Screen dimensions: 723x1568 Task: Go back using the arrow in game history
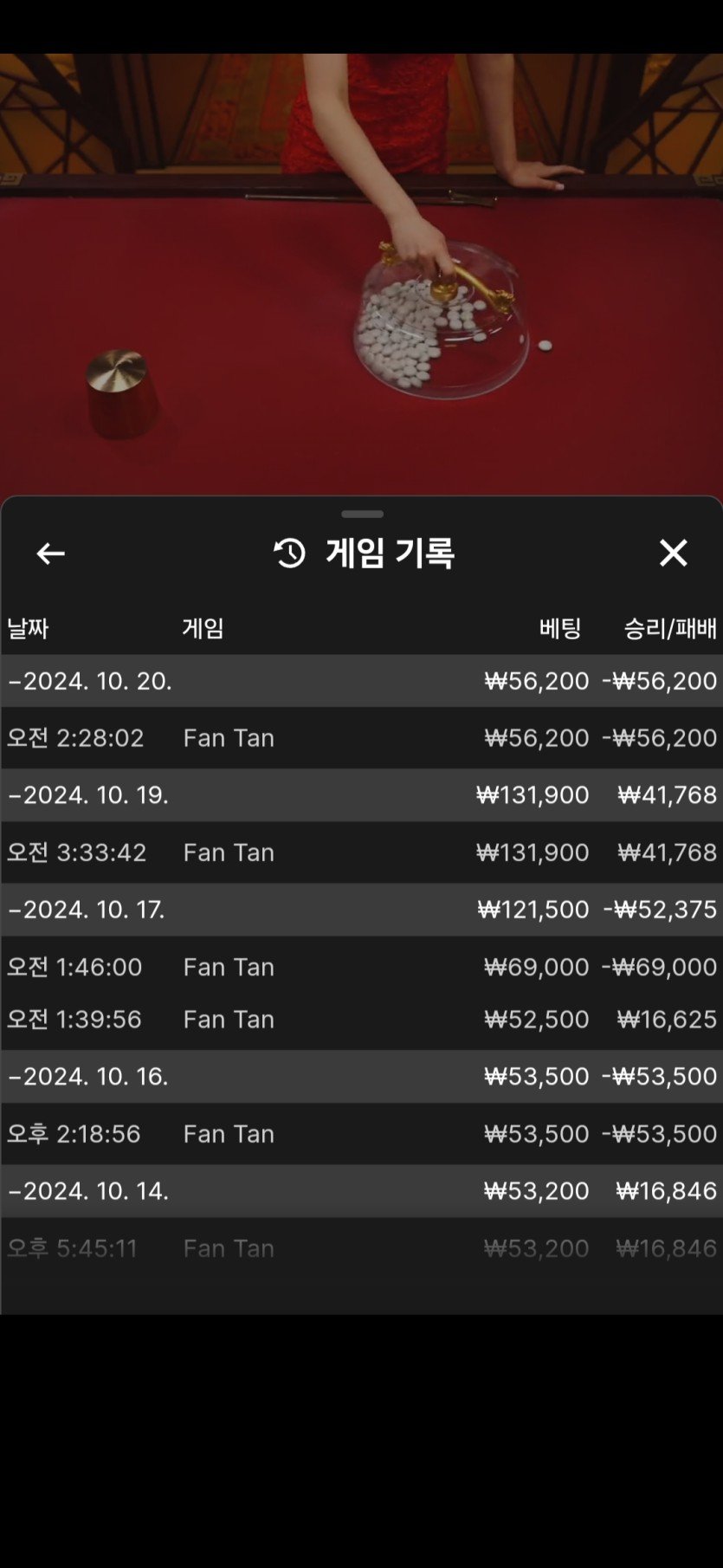(x=50, y=554)
